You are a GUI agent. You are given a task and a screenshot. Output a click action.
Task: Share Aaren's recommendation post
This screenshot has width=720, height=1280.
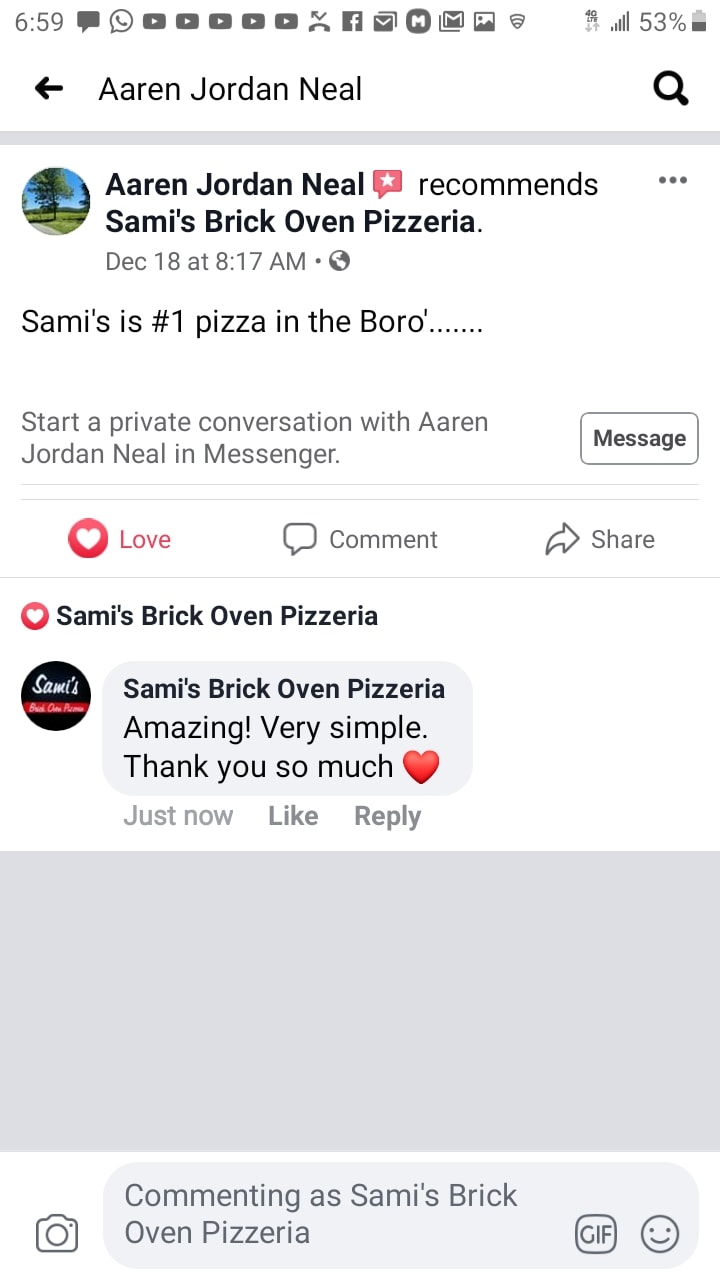pos(600,539)
